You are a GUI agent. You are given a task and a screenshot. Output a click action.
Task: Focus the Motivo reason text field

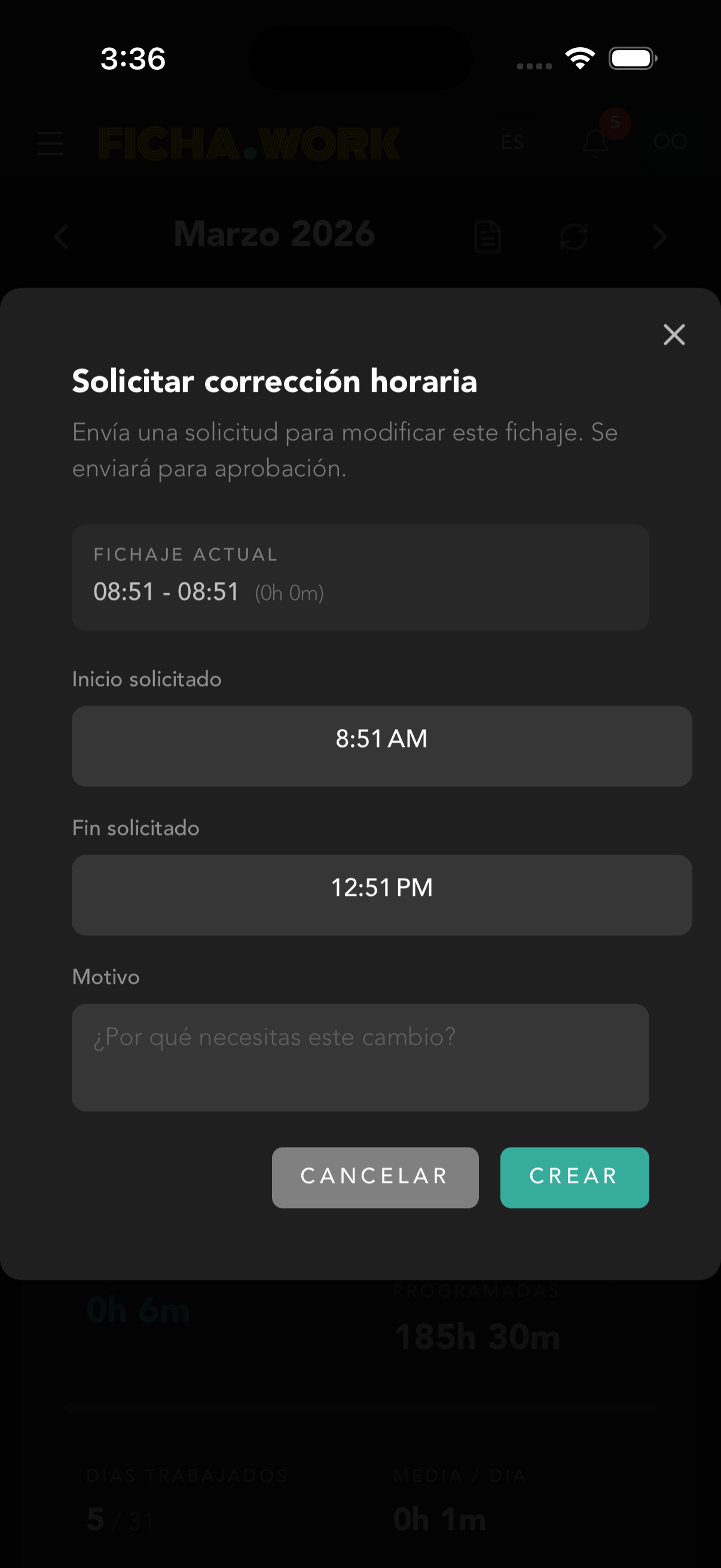click(x=360, y=1057)
